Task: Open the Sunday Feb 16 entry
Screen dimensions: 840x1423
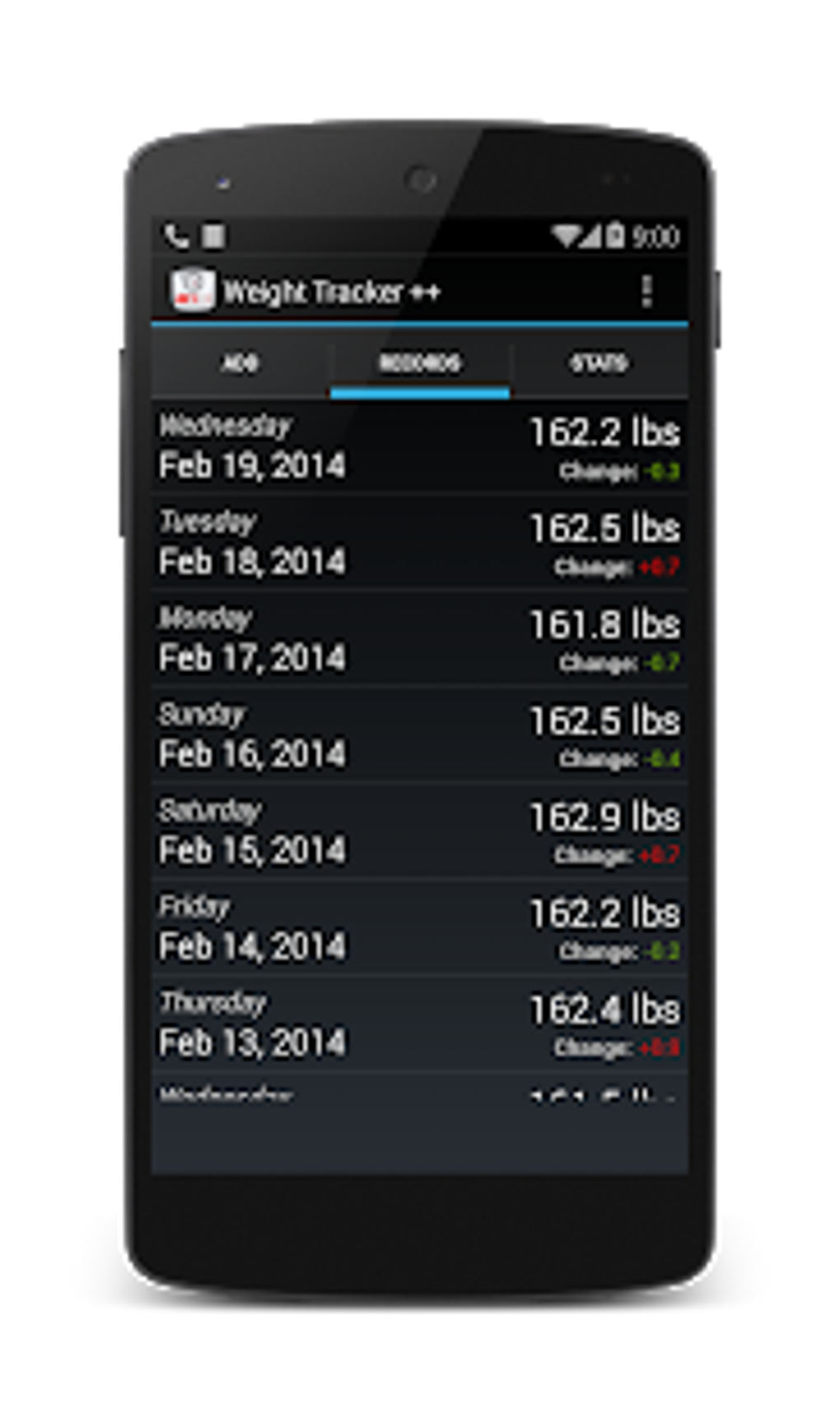Action: [420, 735]
